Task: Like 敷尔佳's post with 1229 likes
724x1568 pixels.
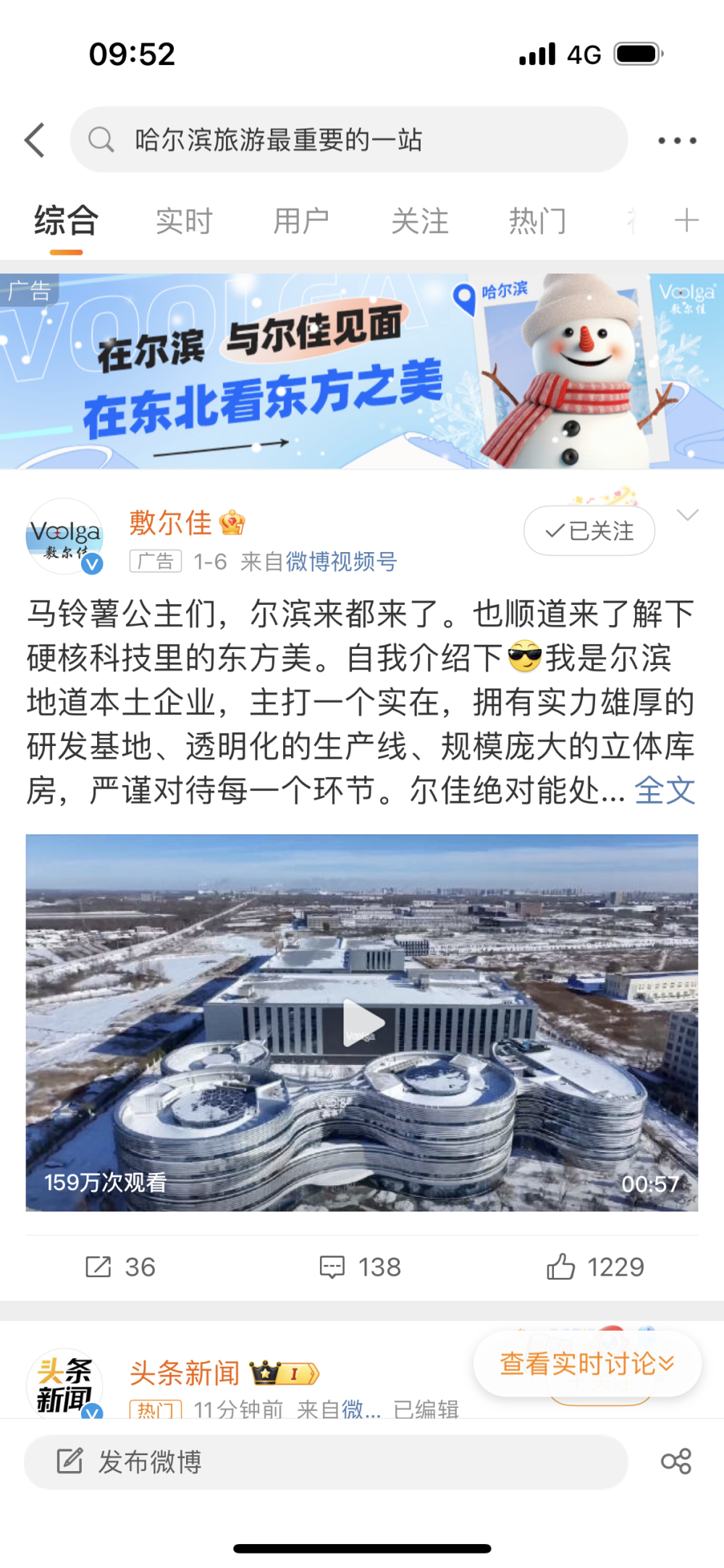Action: [x=595, y=1267]
